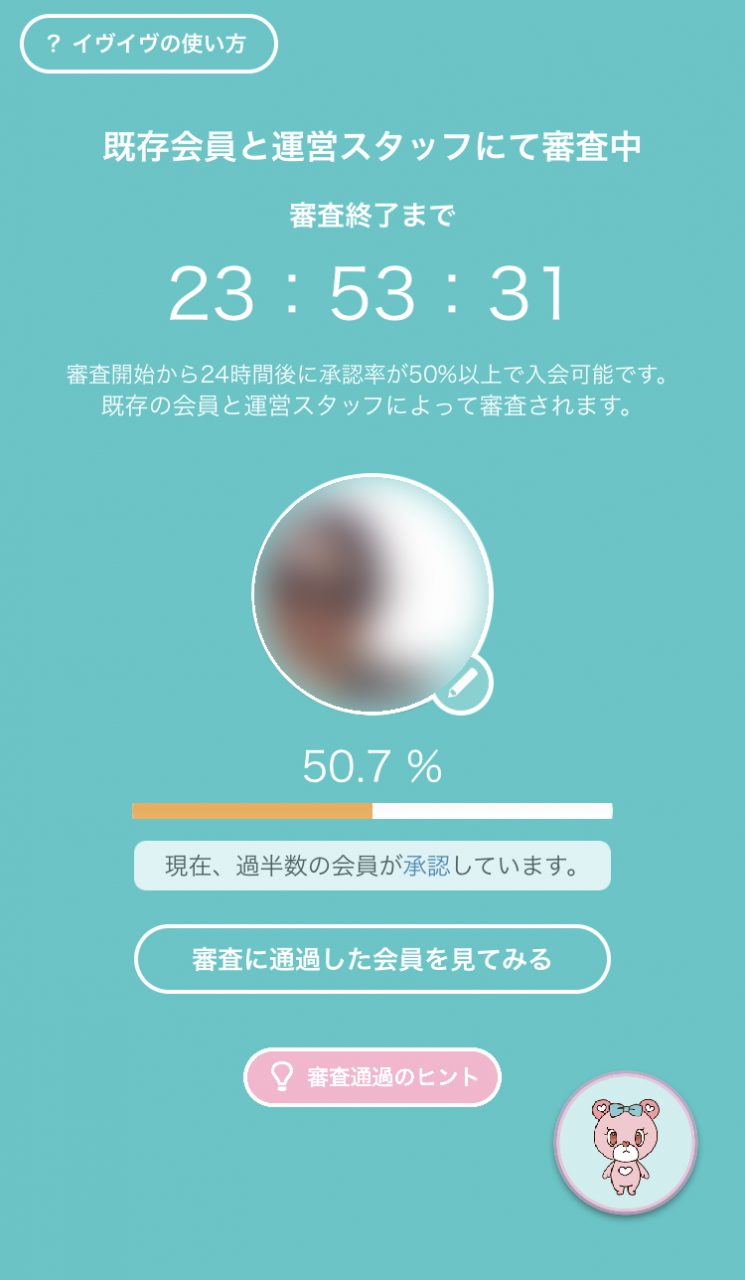Click the orange filled portion of the bar

[250, 805]
